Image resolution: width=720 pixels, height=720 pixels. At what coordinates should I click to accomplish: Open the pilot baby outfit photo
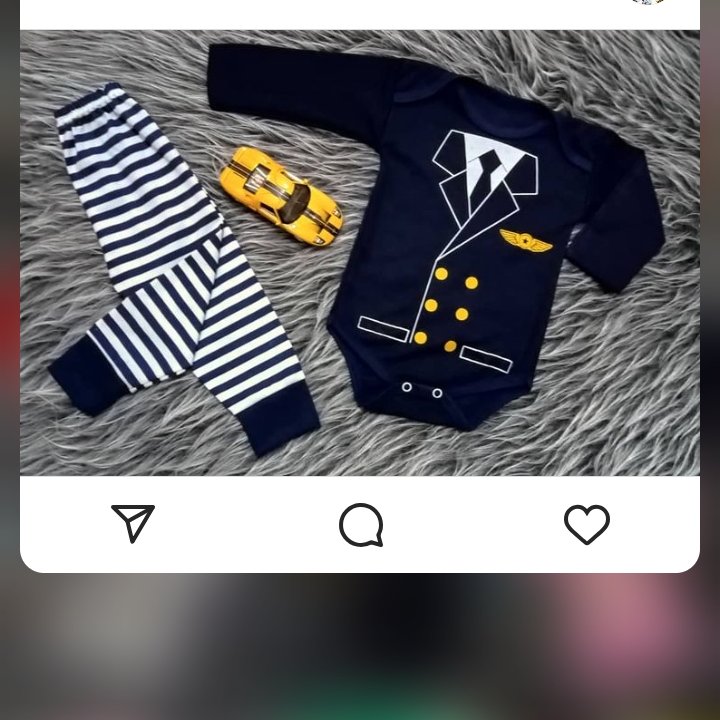360,252
